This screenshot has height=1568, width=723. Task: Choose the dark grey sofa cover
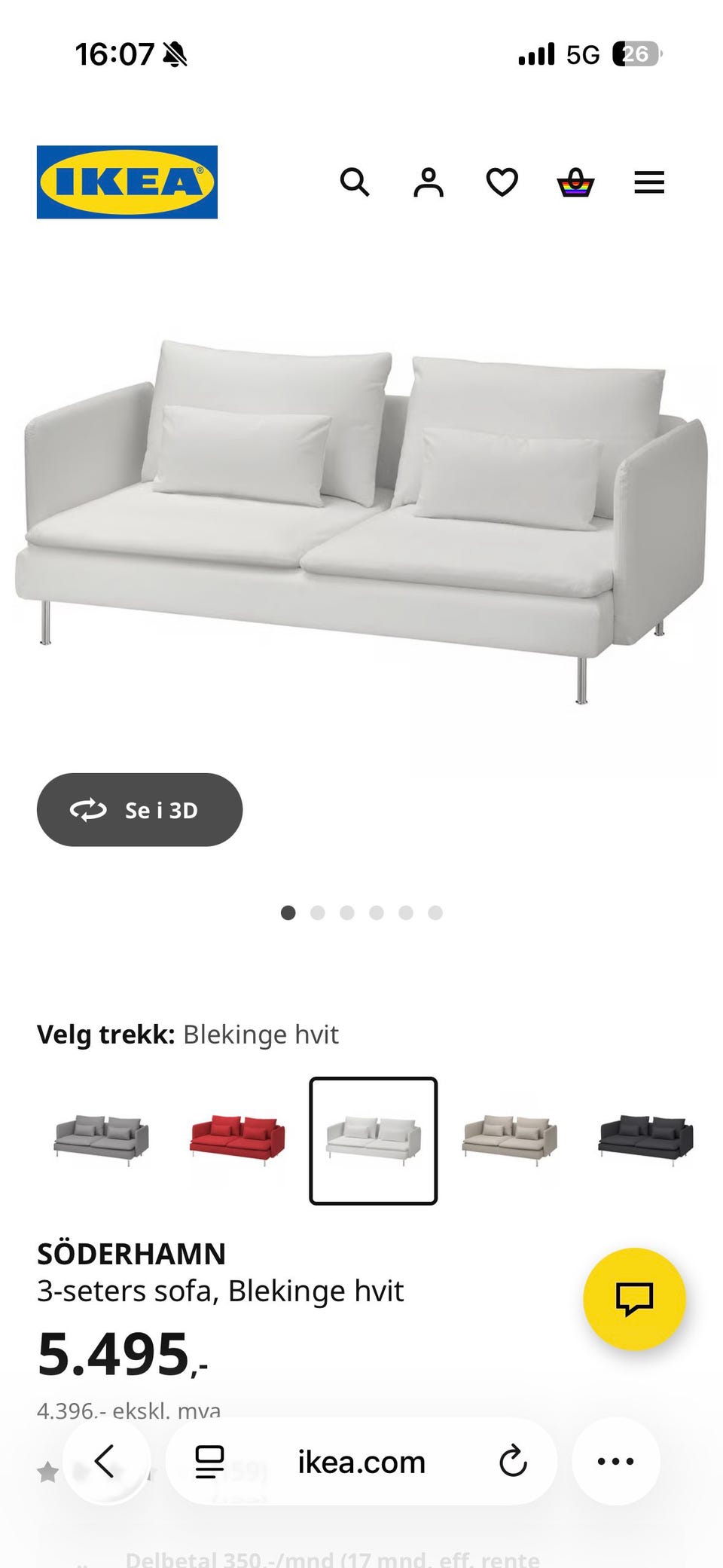645,1140
